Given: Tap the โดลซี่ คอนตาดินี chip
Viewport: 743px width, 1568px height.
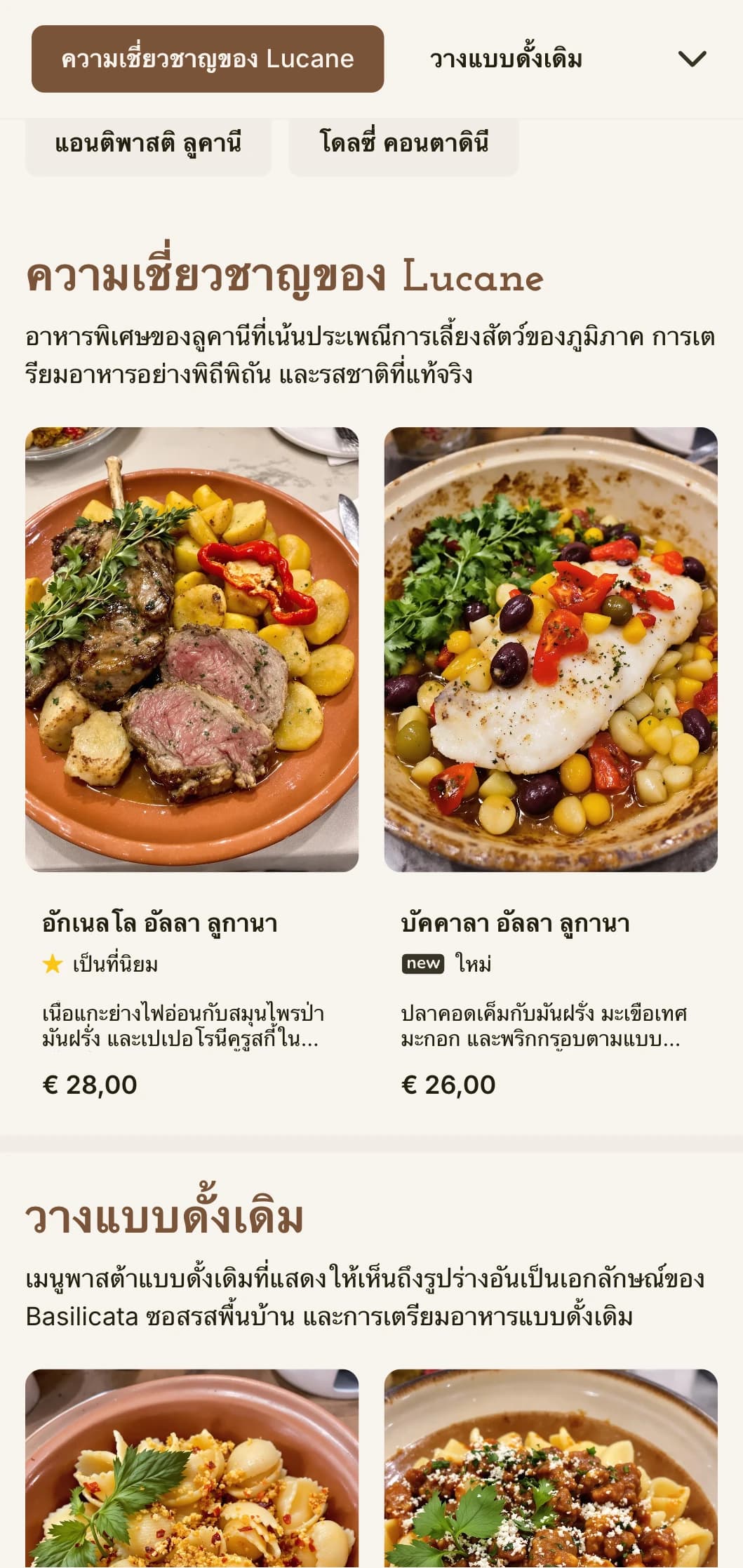Looking at the screenshot, I should 403,144.
